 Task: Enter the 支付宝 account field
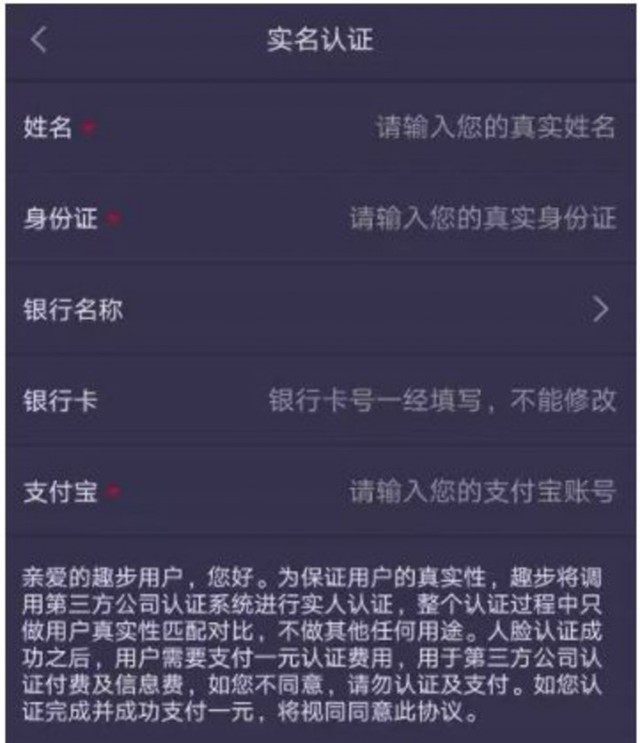(x=321, y=492)
